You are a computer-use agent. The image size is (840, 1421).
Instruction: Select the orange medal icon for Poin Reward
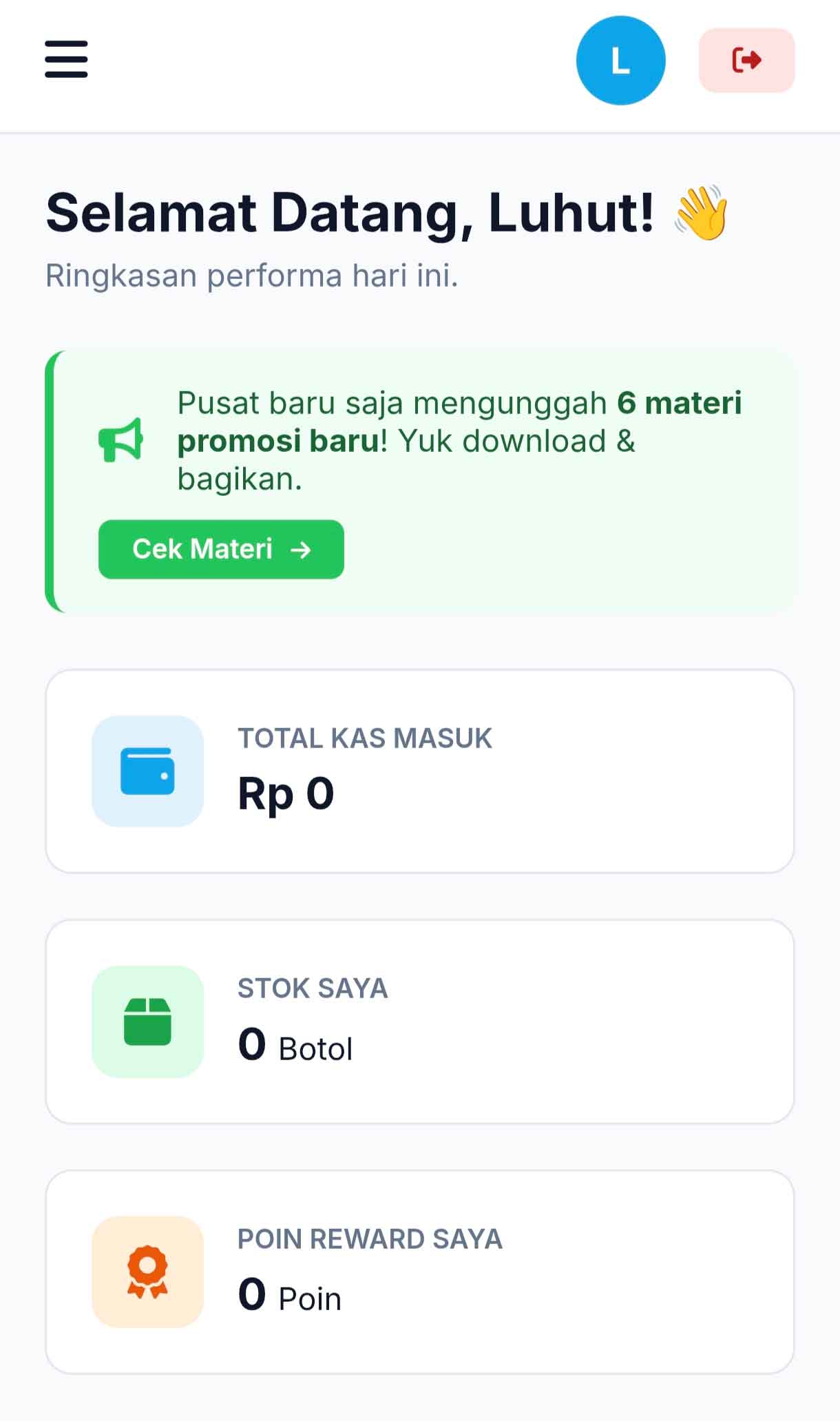(149, 1271)
